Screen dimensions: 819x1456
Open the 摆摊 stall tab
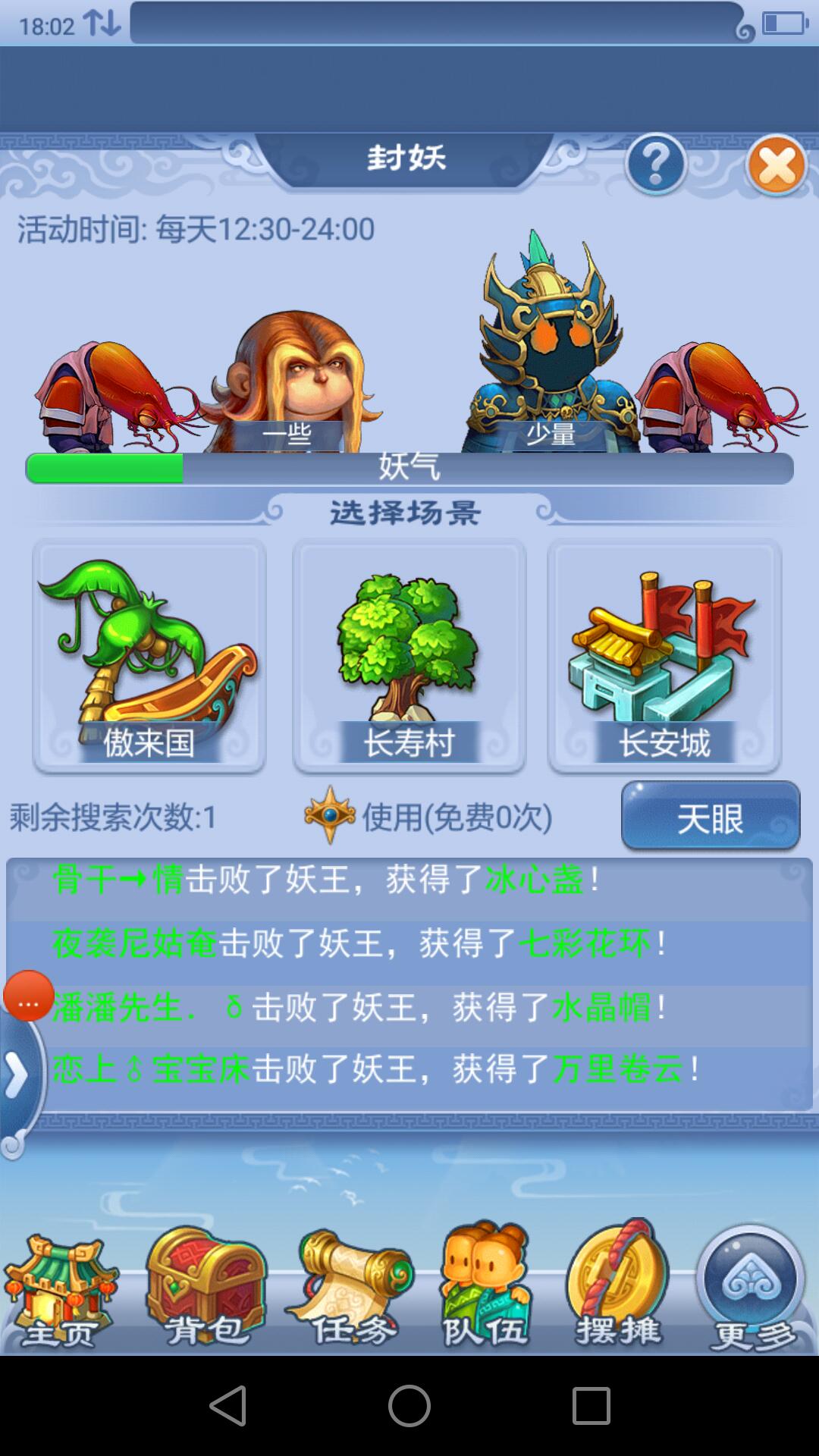[618, 1291]
